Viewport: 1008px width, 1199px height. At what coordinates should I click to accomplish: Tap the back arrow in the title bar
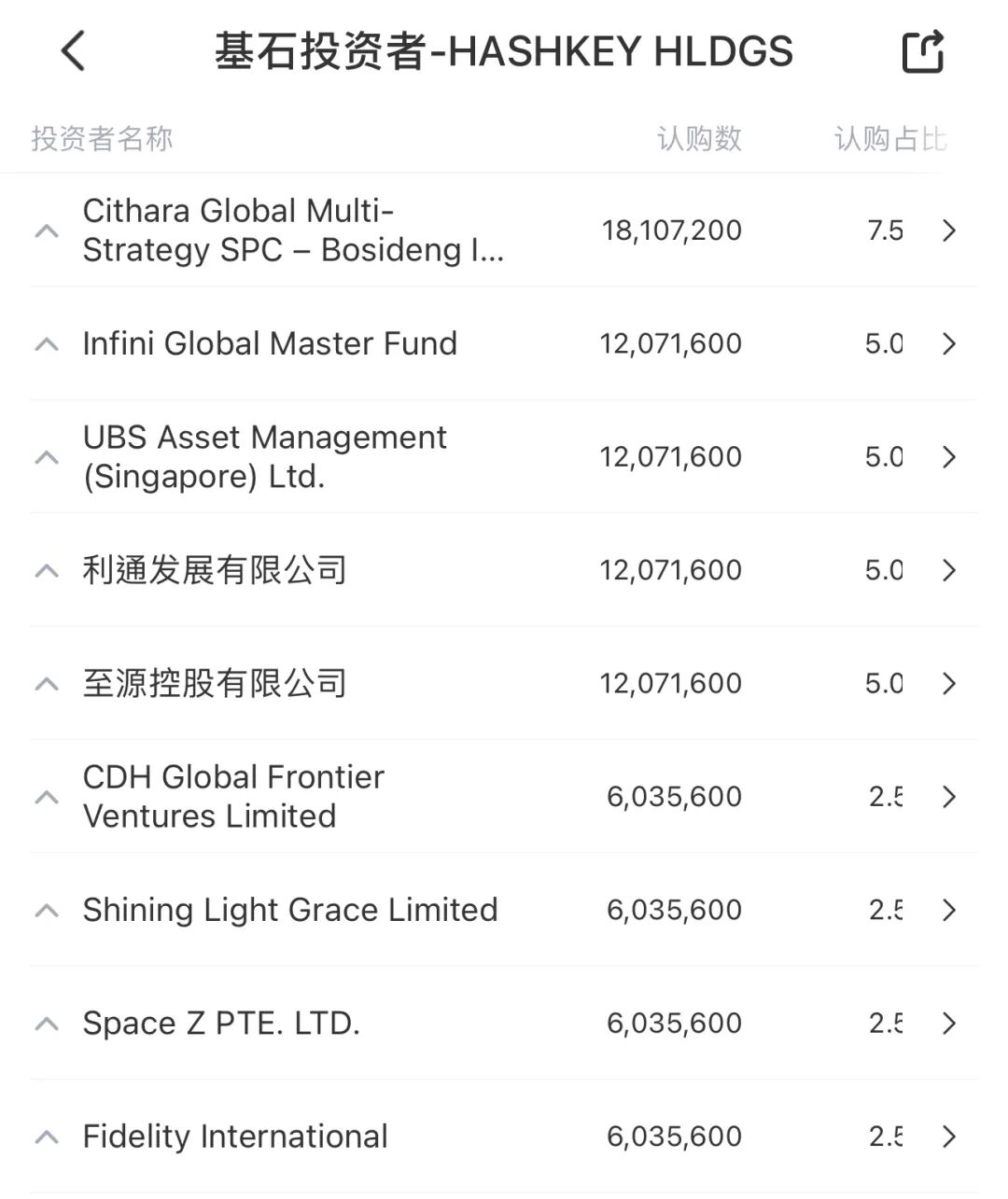74,51
